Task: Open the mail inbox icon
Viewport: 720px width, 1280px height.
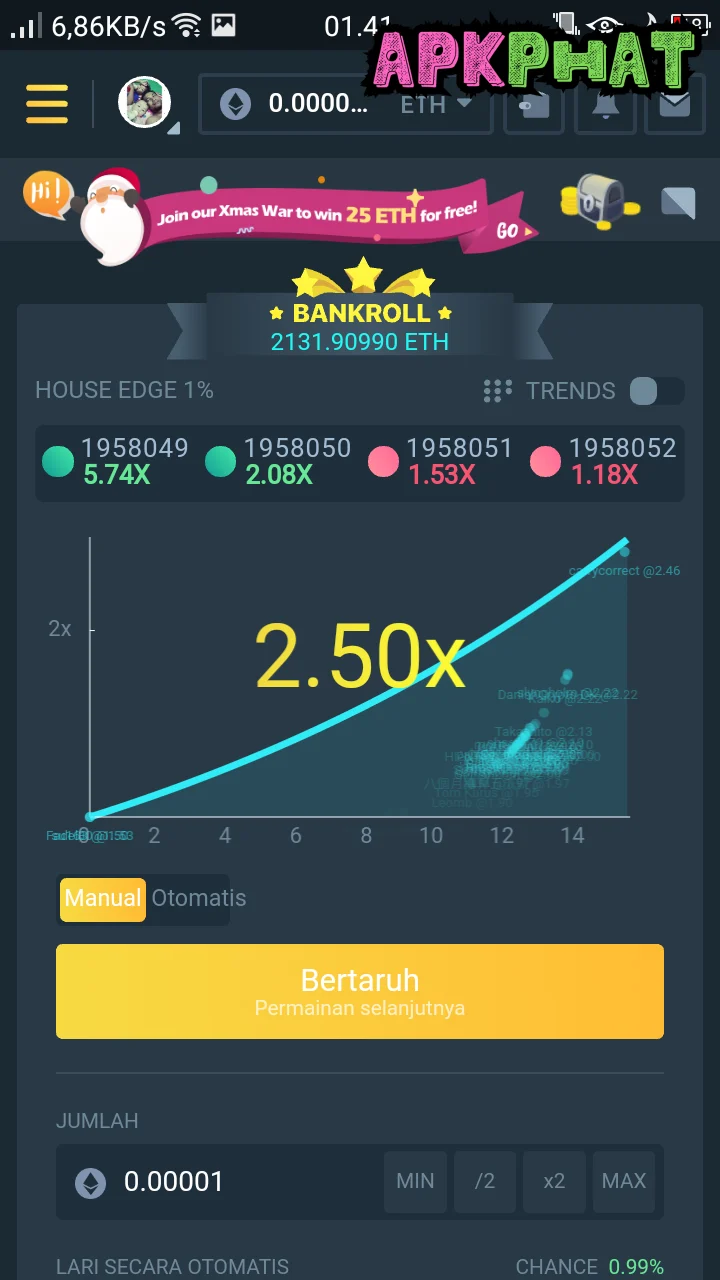Action: click(x=675, y=104)
